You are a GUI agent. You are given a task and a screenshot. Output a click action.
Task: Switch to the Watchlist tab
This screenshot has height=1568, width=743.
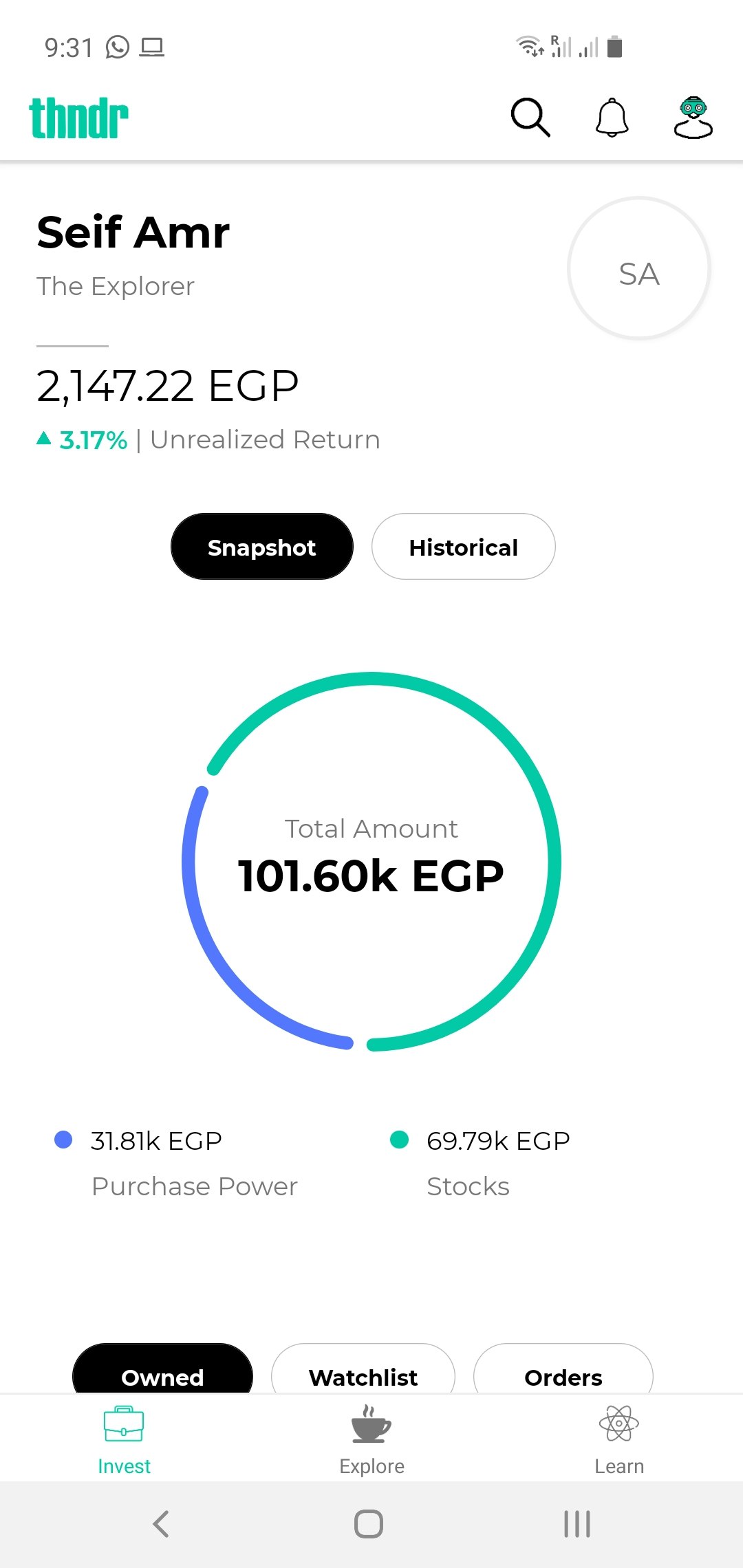click(x=363, y=1372)
